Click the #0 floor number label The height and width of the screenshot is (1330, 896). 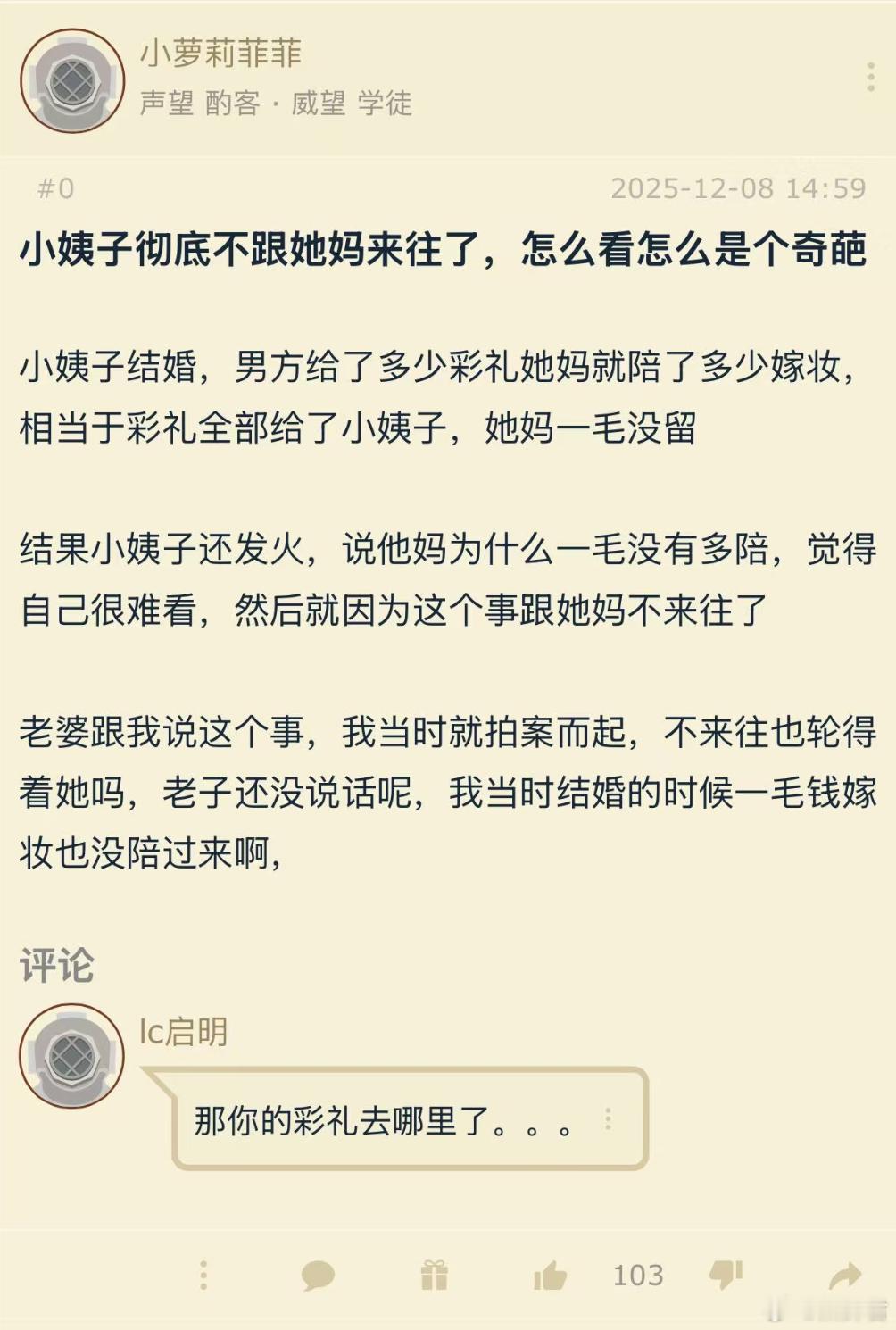point(56,187)
